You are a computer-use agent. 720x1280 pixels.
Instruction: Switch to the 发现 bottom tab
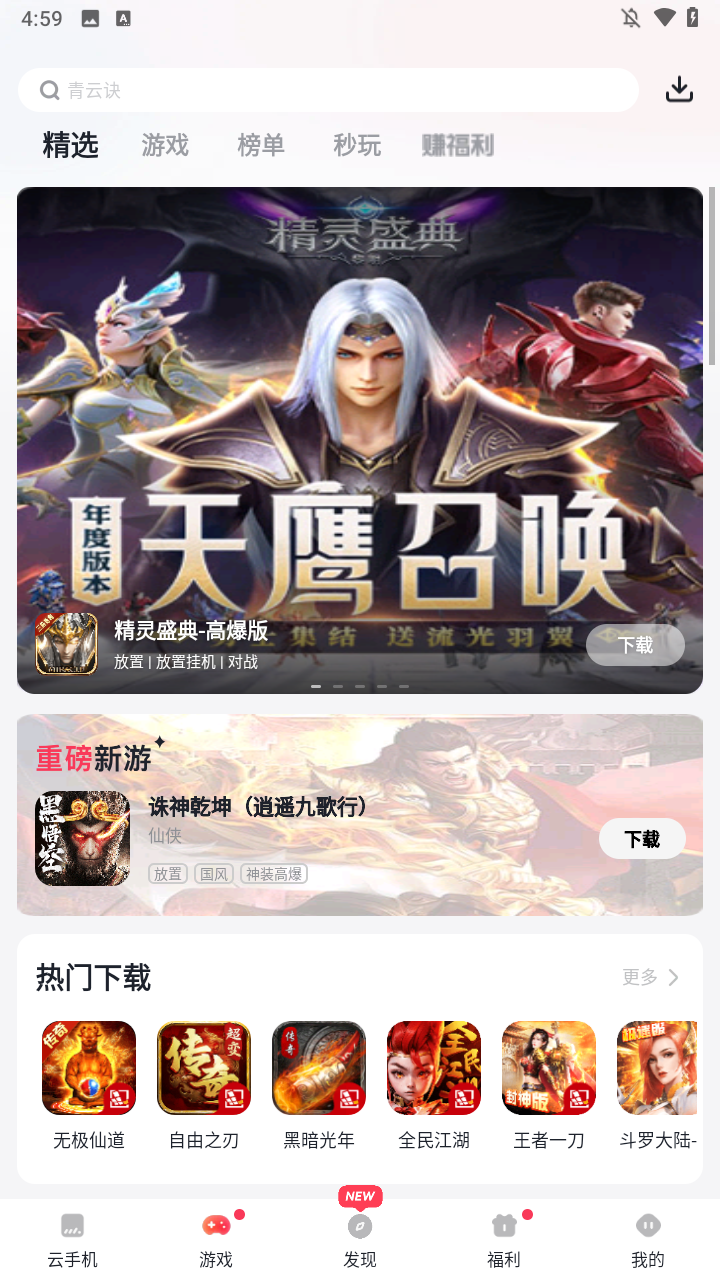pyautogui.click(x=360, y=1238)
